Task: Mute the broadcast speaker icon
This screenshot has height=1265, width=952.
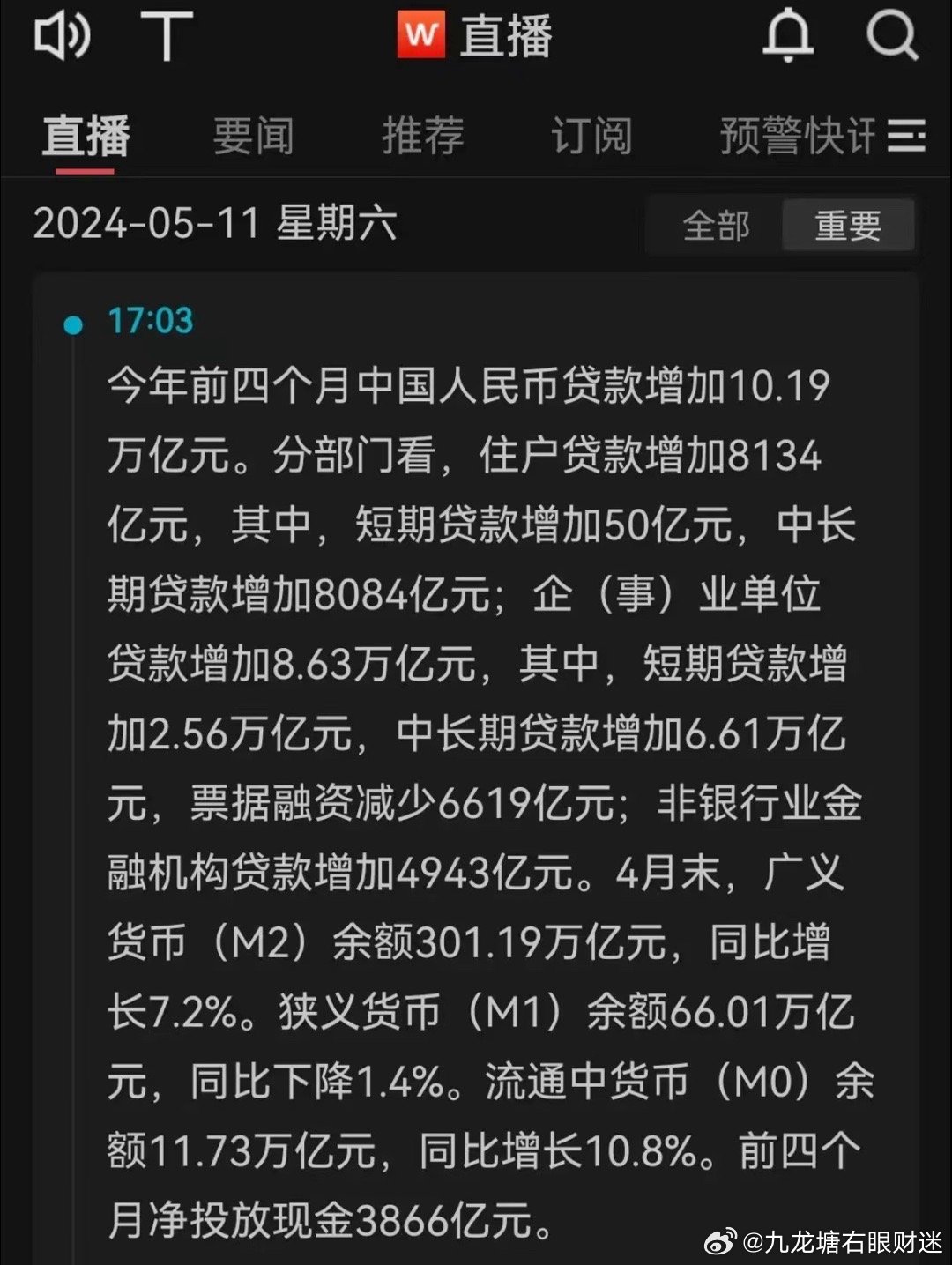Action: tap(60, 35)
